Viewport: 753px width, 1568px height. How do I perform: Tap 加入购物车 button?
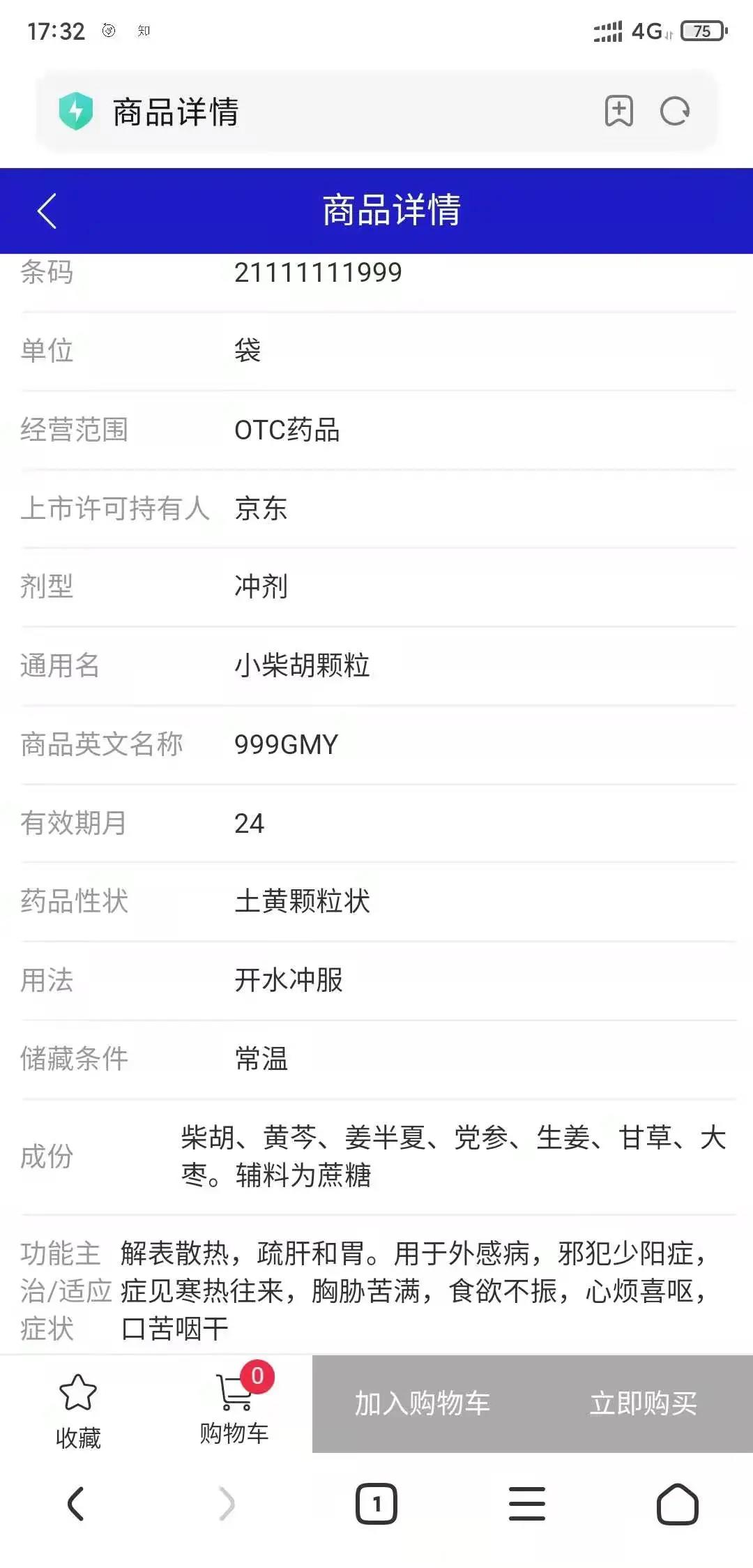(x=423, y=1403)
